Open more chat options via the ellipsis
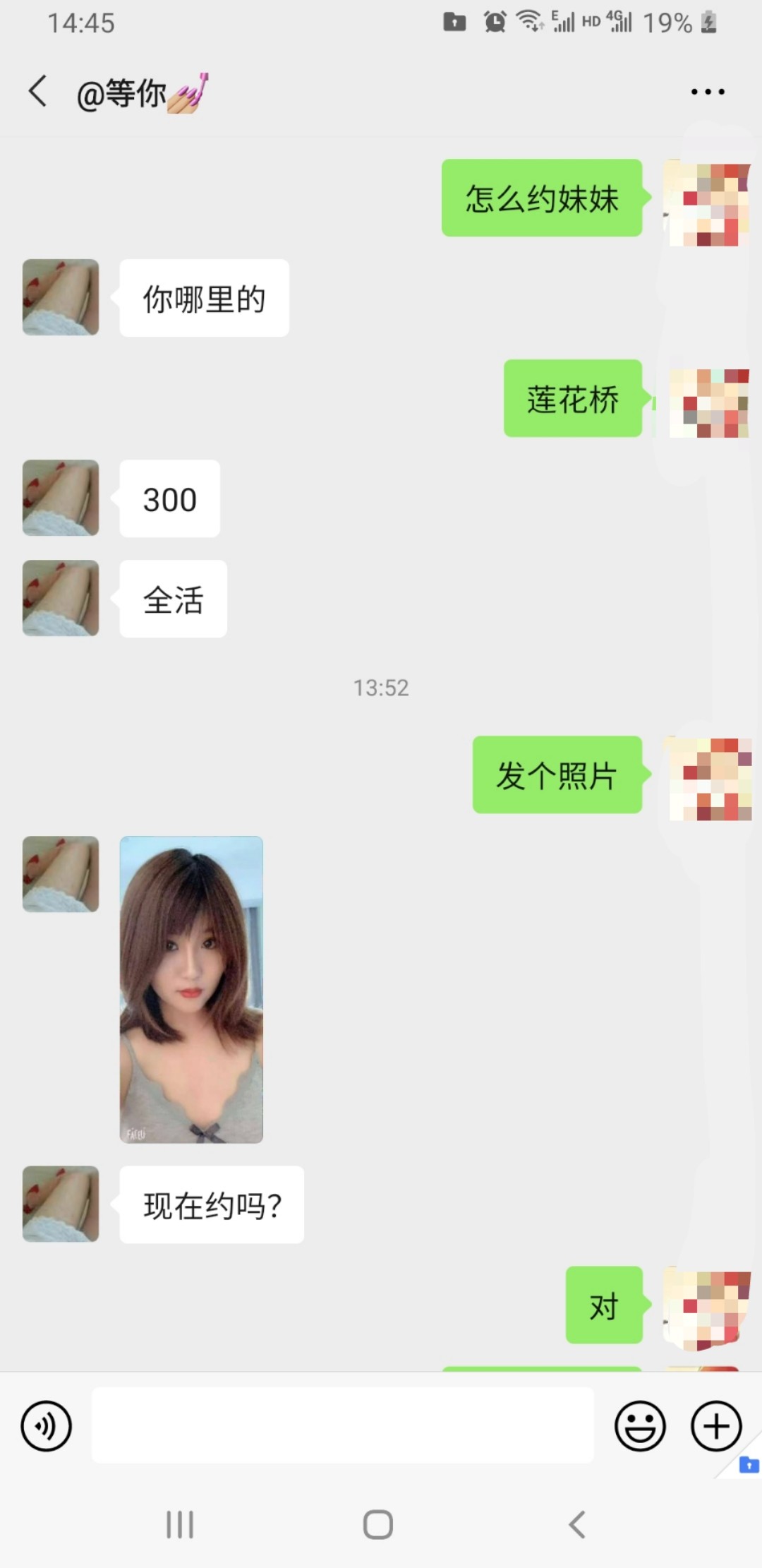This screenshot has width=762, height=1568. pos(706,91)
